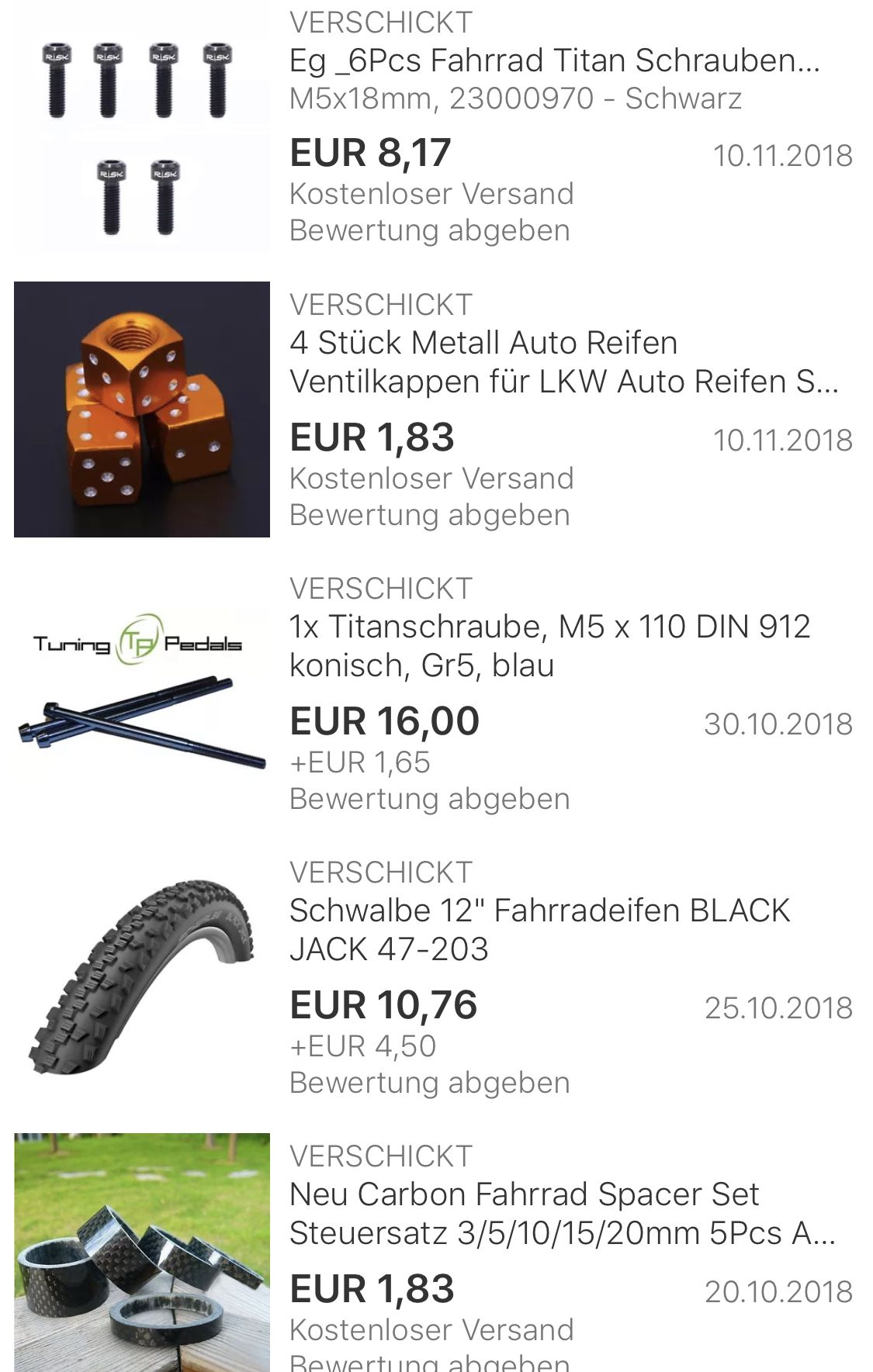View the Metall Auto Reifen Ventilkappen purchase

pyautogui.click(x=563, y=361)
